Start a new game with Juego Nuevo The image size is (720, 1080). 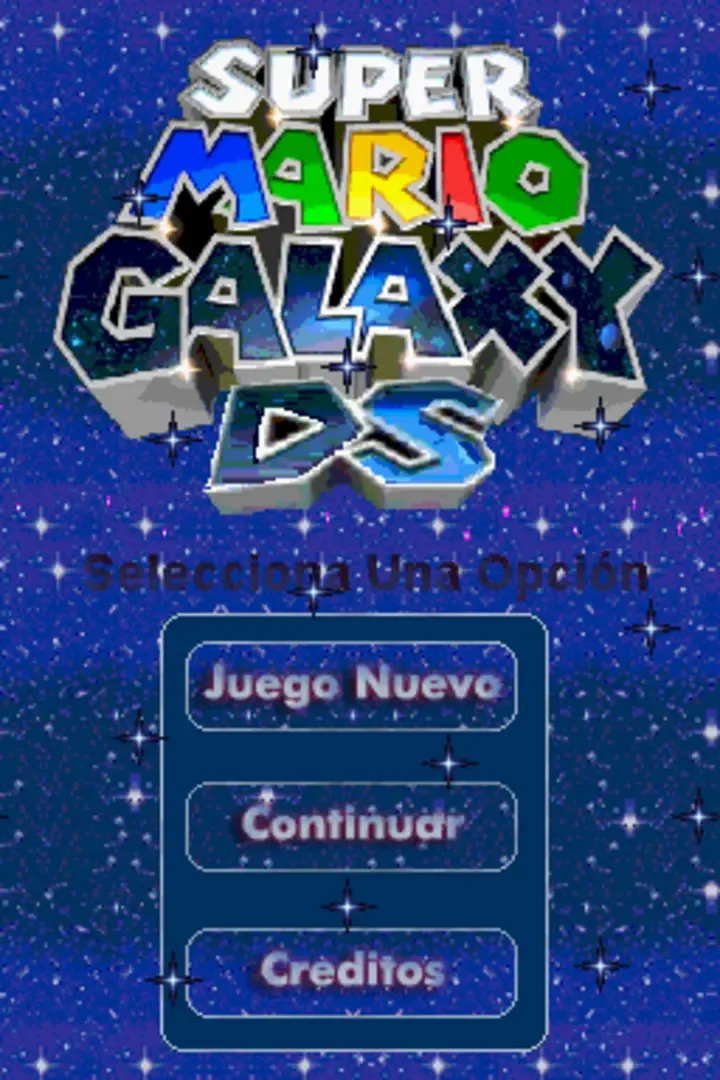351,686
